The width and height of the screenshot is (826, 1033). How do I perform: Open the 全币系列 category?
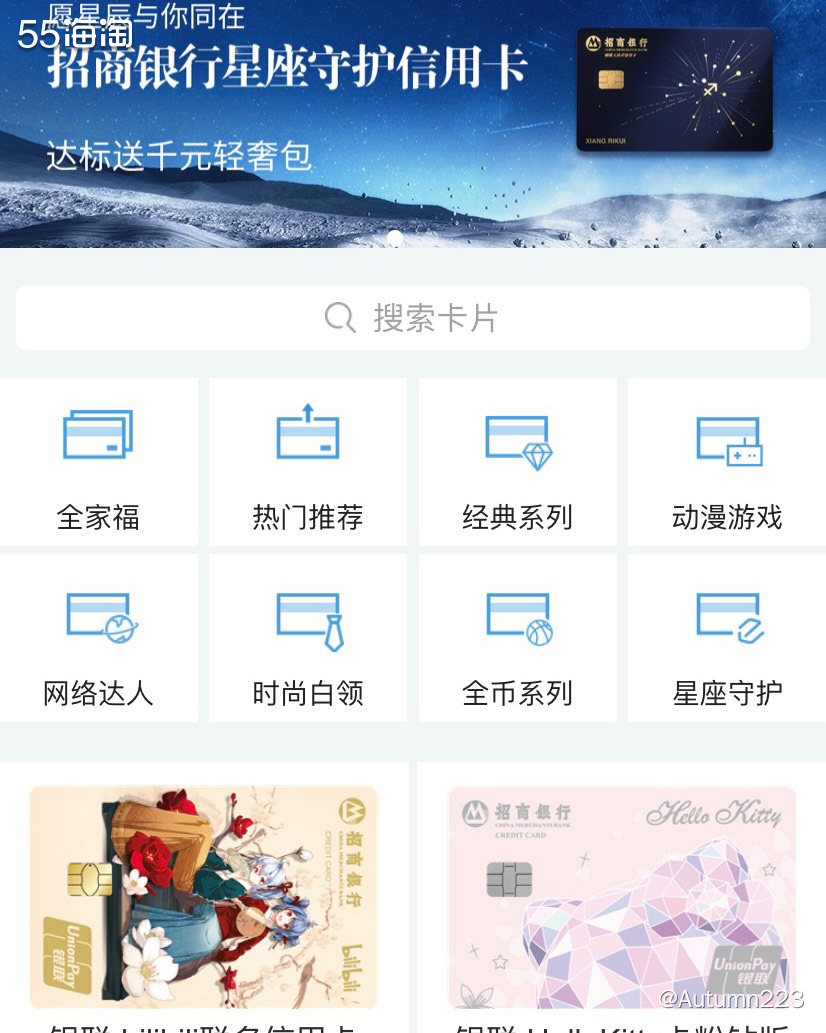click(x=518, y=638)
